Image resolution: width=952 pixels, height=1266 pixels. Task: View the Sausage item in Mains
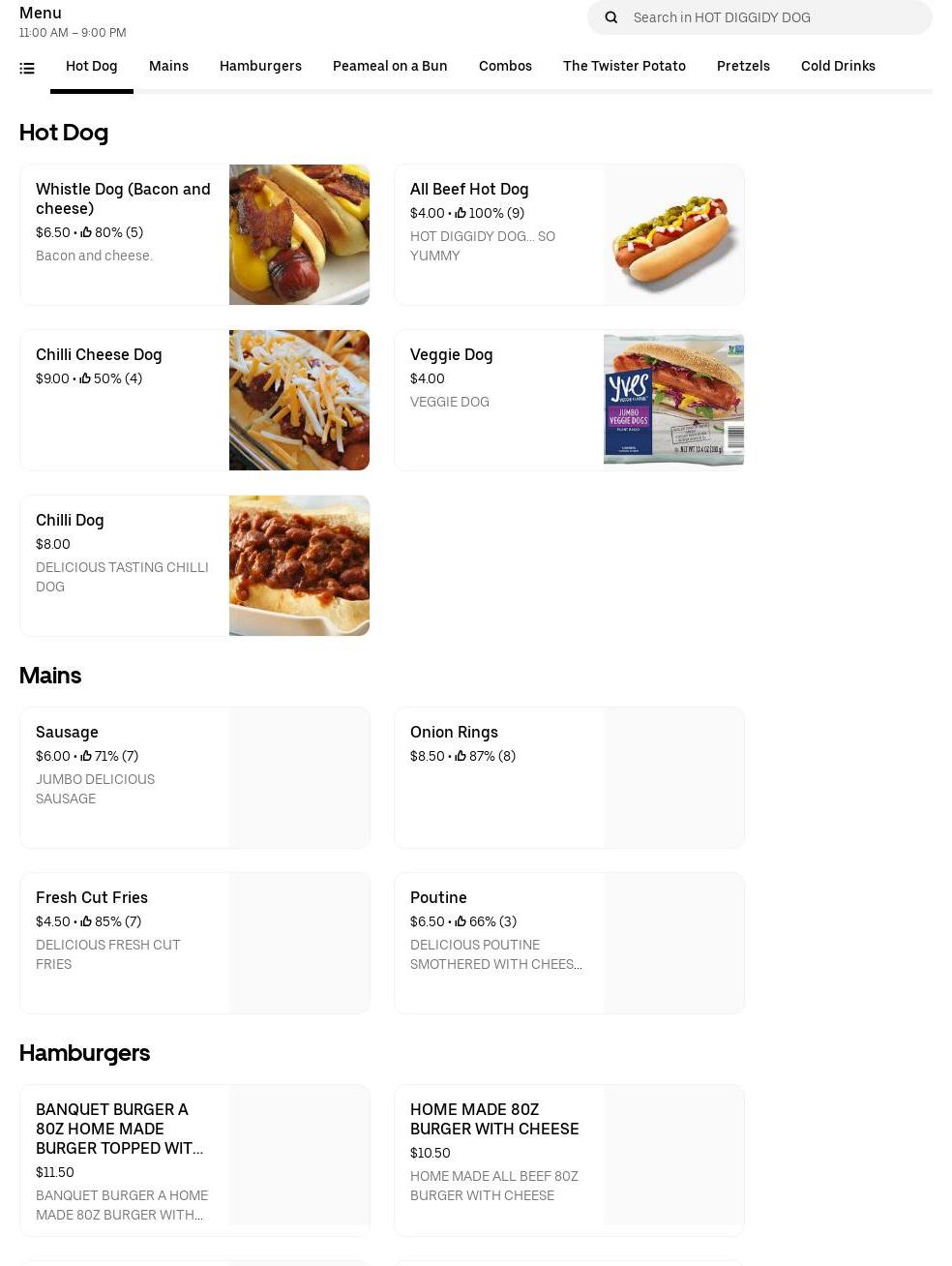click(194, 777)
